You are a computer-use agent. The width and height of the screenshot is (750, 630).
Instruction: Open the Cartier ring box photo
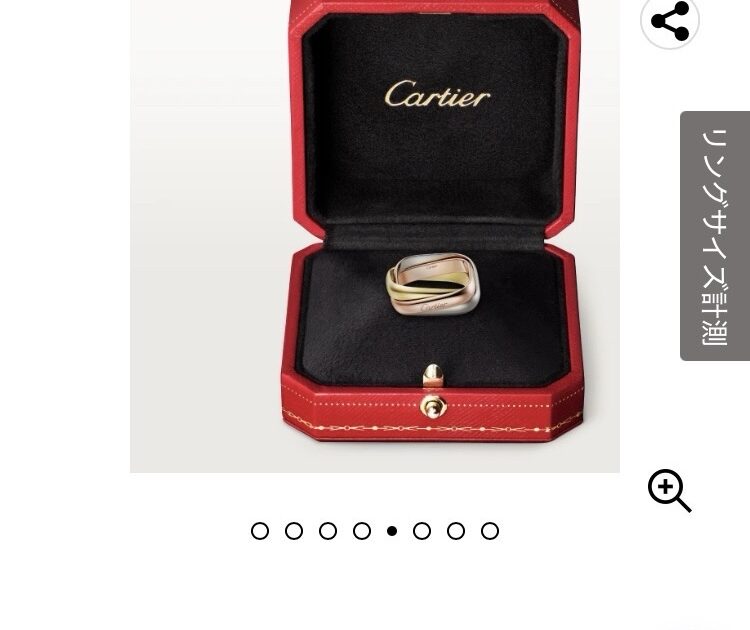pos(375,235)
